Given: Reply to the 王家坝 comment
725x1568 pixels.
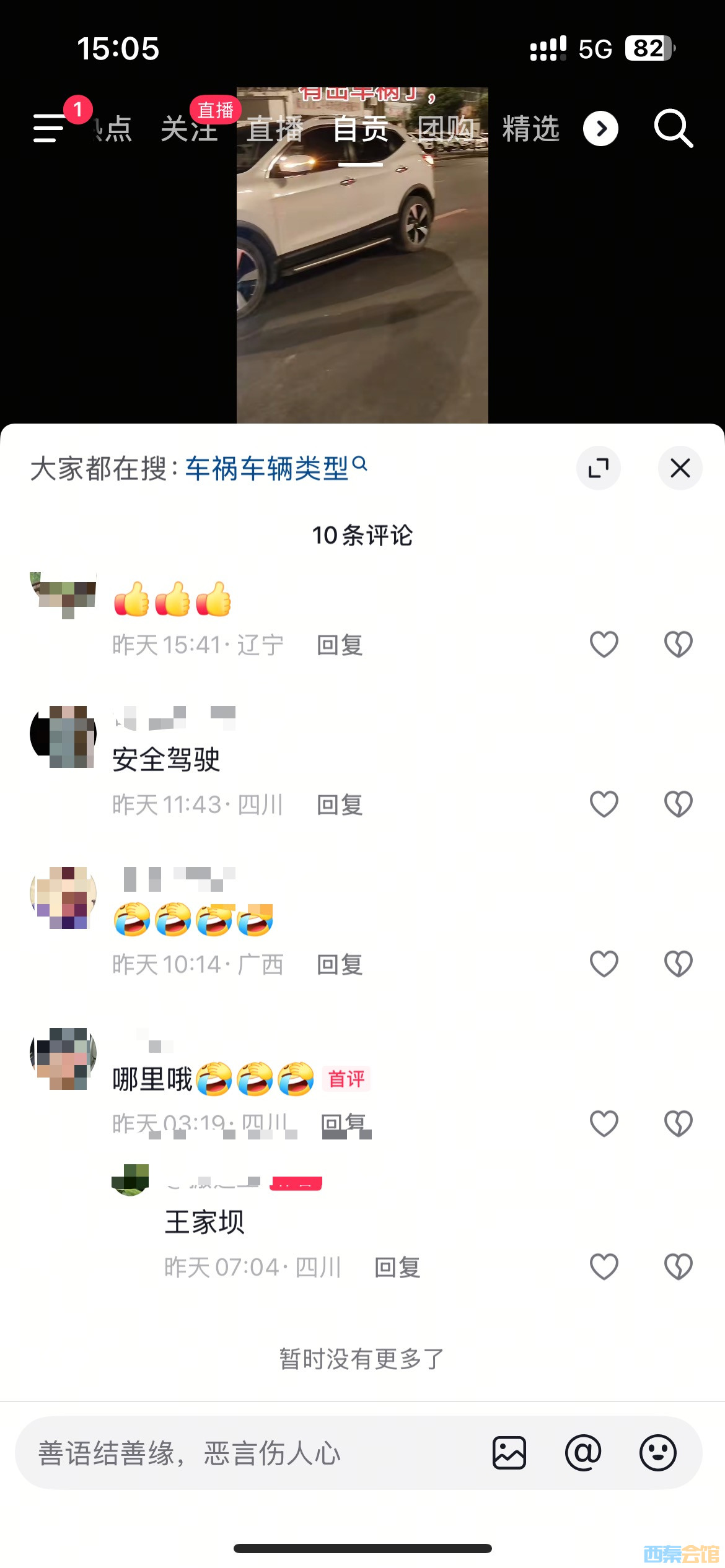Looking at the screenshot, I should tap(397, 1268).
